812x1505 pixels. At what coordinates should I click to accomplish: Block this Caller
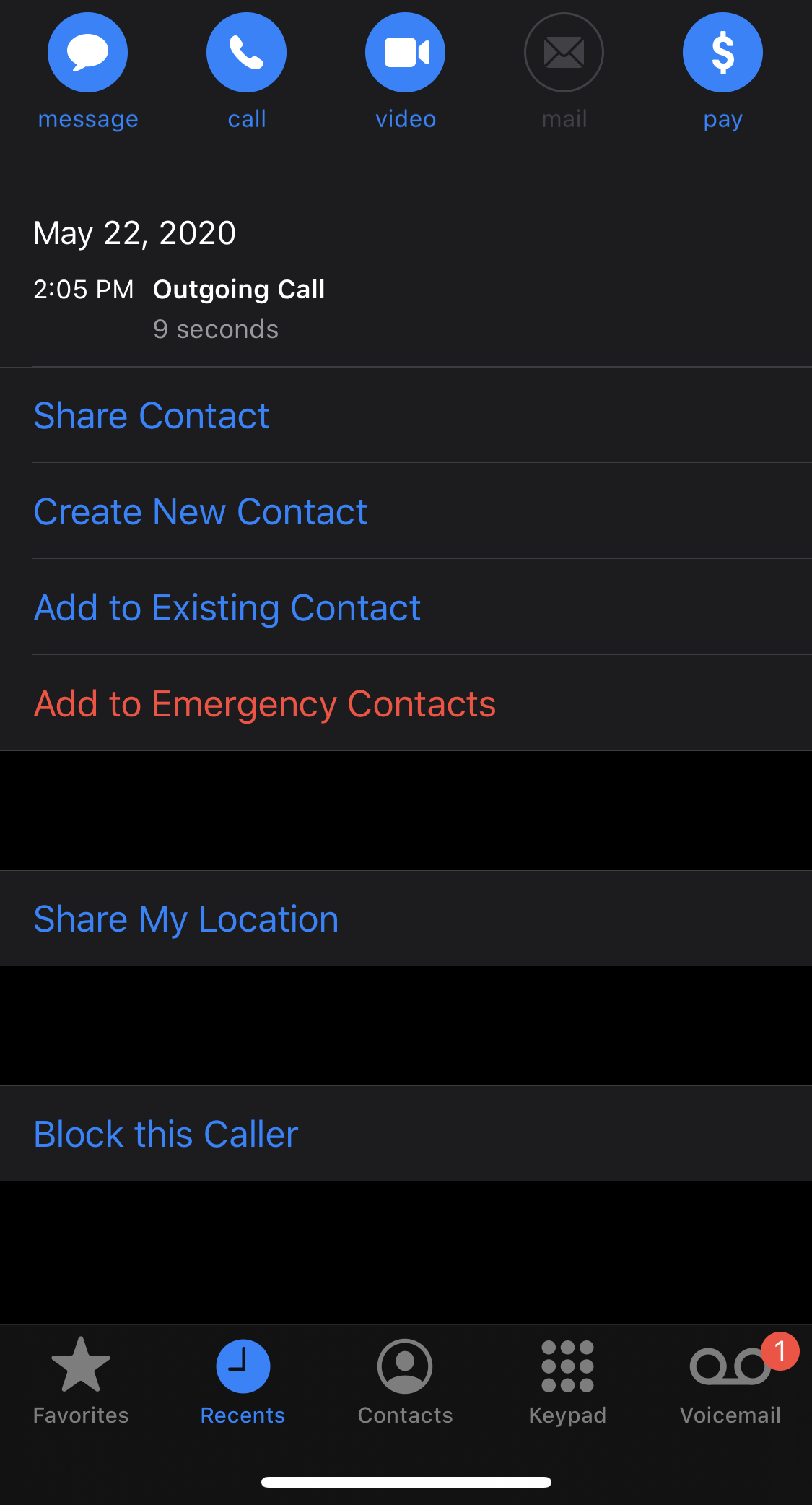click(x=166, y=1135)
